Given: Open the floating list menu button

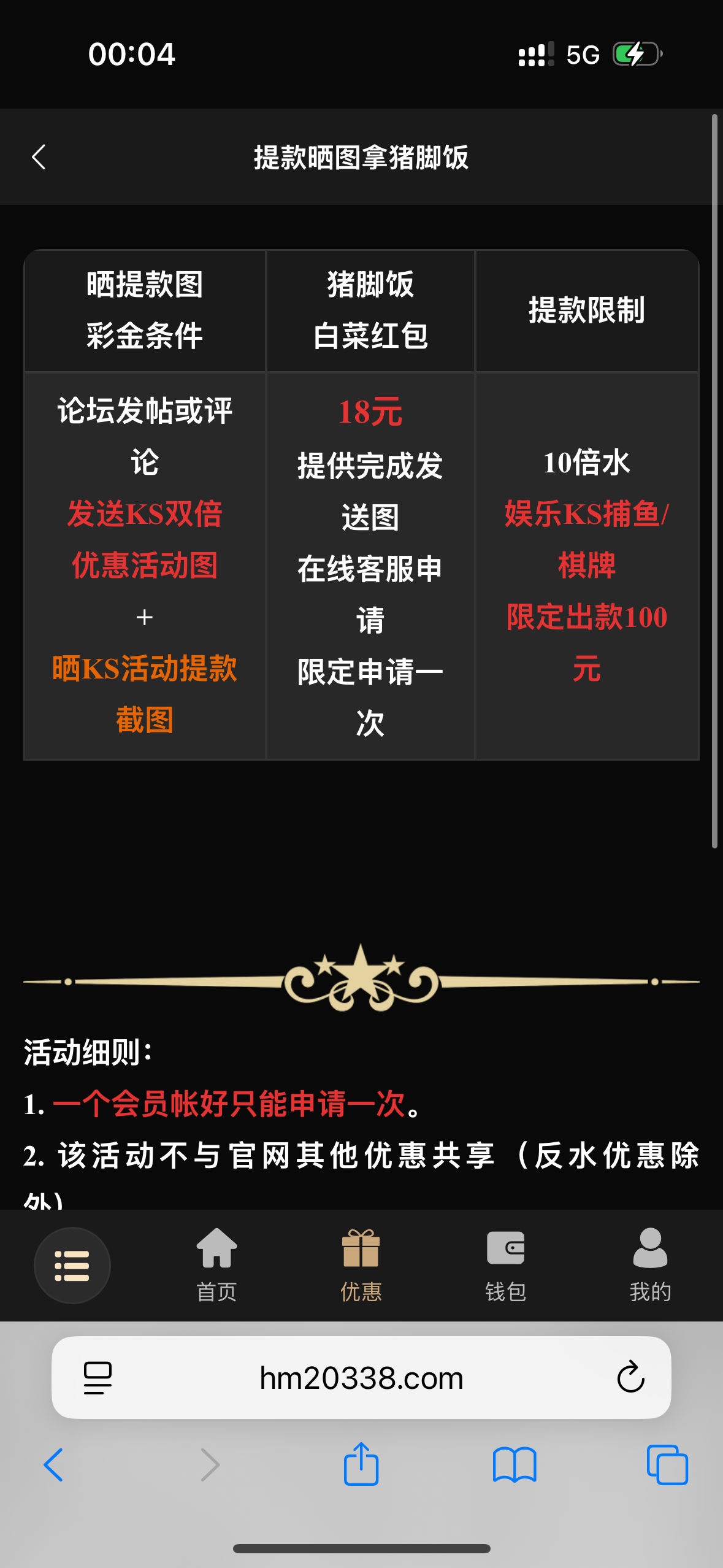Looking at the screenshot, I should point(72,1265).
